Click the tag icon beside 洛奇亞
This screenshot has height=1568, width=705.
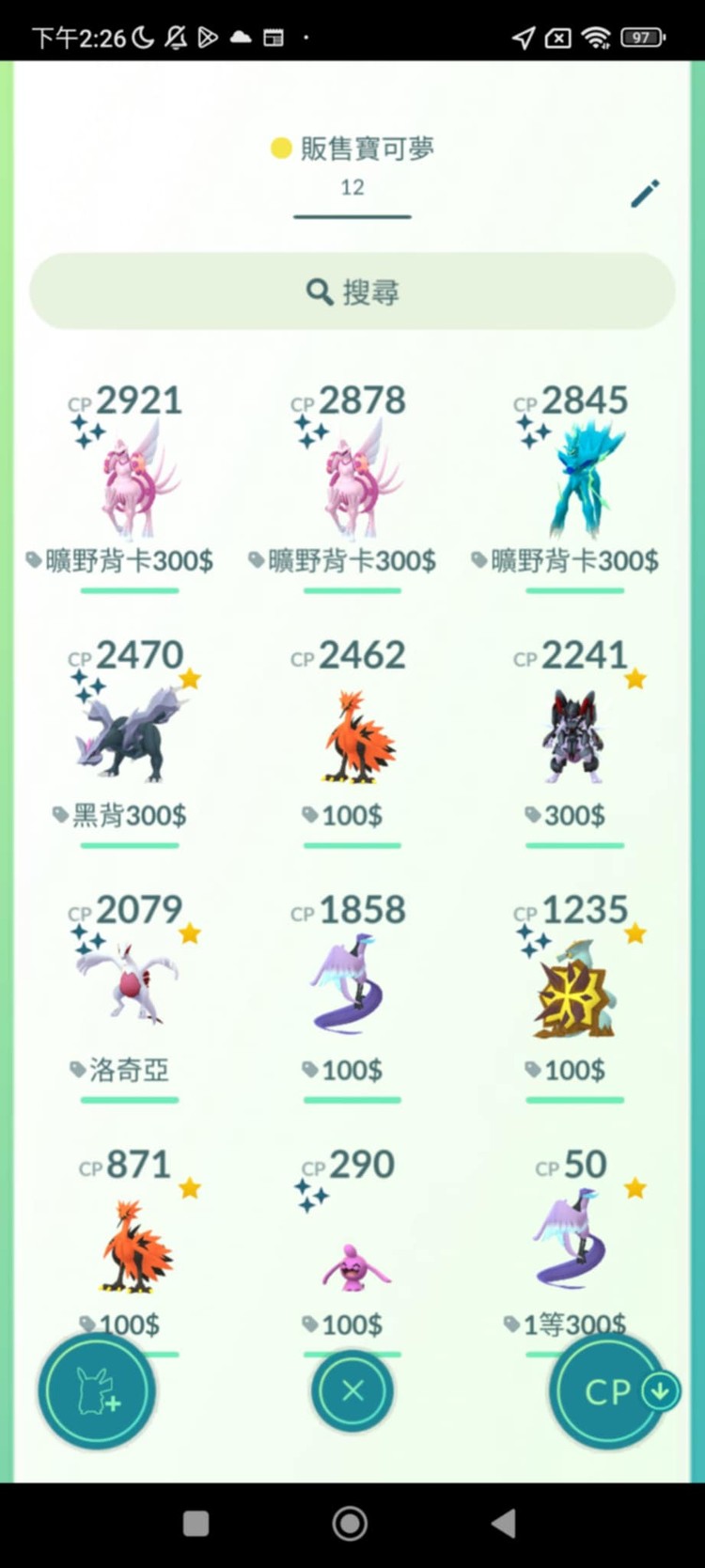(x=76, y=1070)
